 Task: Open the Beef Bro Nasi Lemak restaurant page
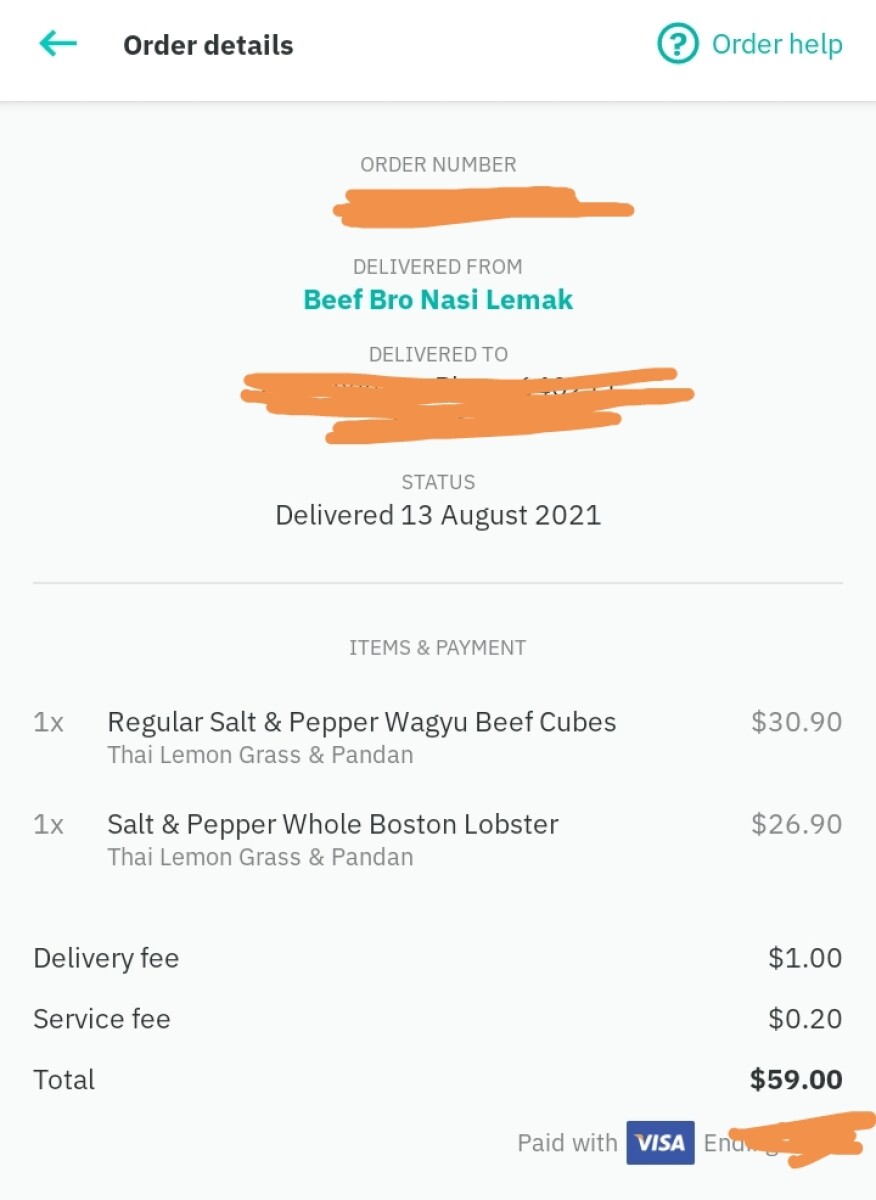[x=438, y=300]
